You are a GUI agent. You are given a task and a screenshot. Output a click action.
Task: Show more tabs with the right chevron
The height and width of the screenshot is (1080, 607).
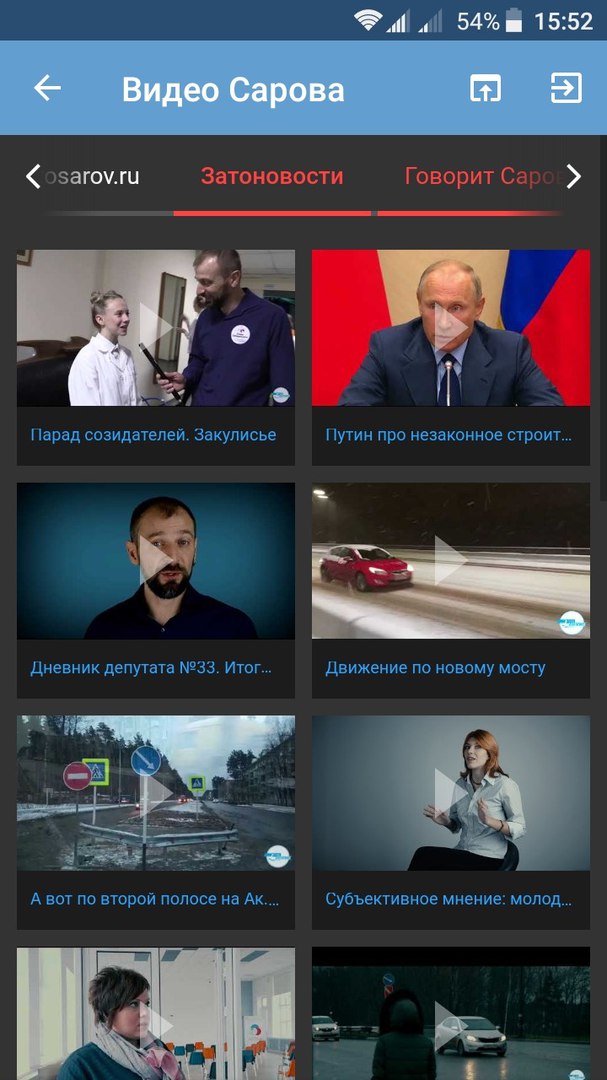pyautogui.click(x=573, y=177)
